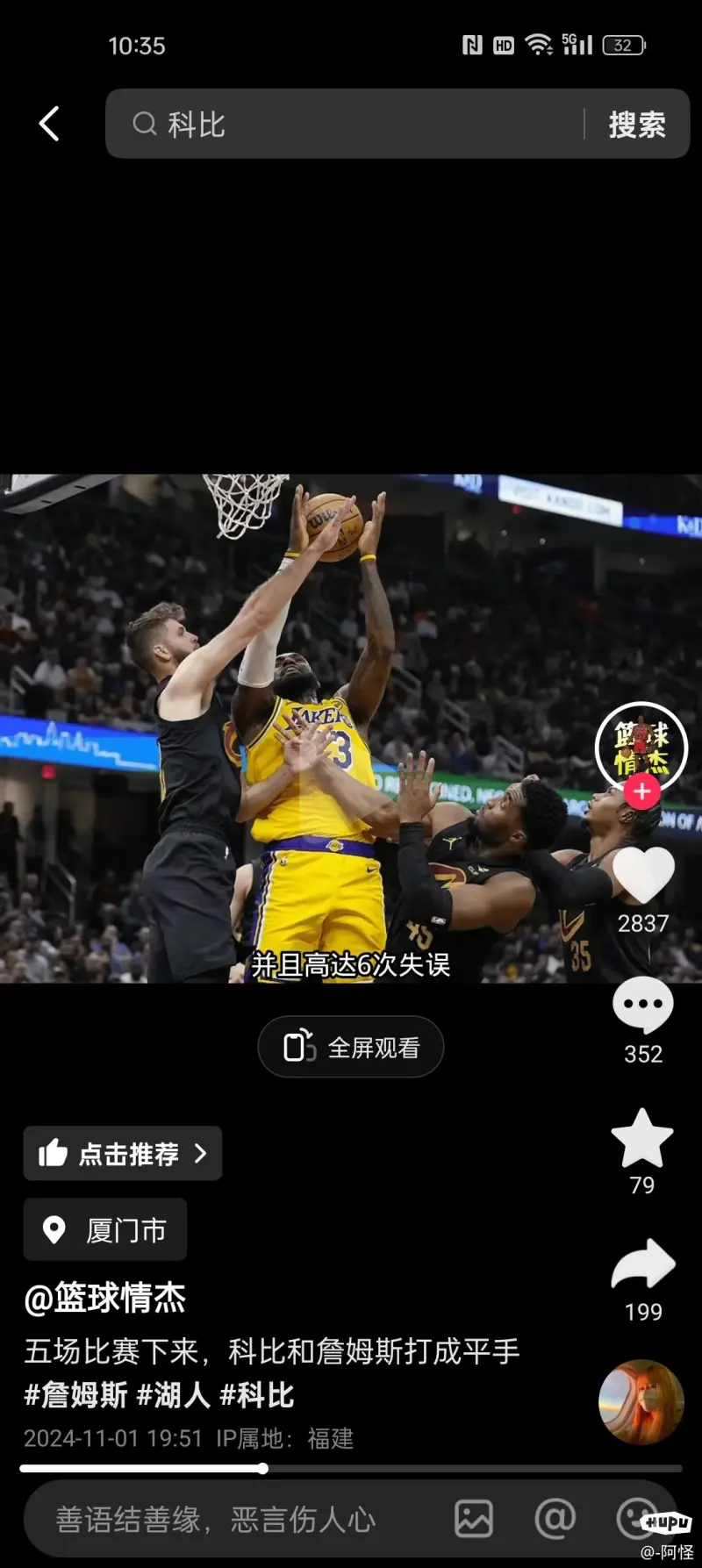The width and height of the screenshot is (702, 1568).
Task: Go back using the top-left arrow
Action: pyautogui.click(x=49, y=124)
